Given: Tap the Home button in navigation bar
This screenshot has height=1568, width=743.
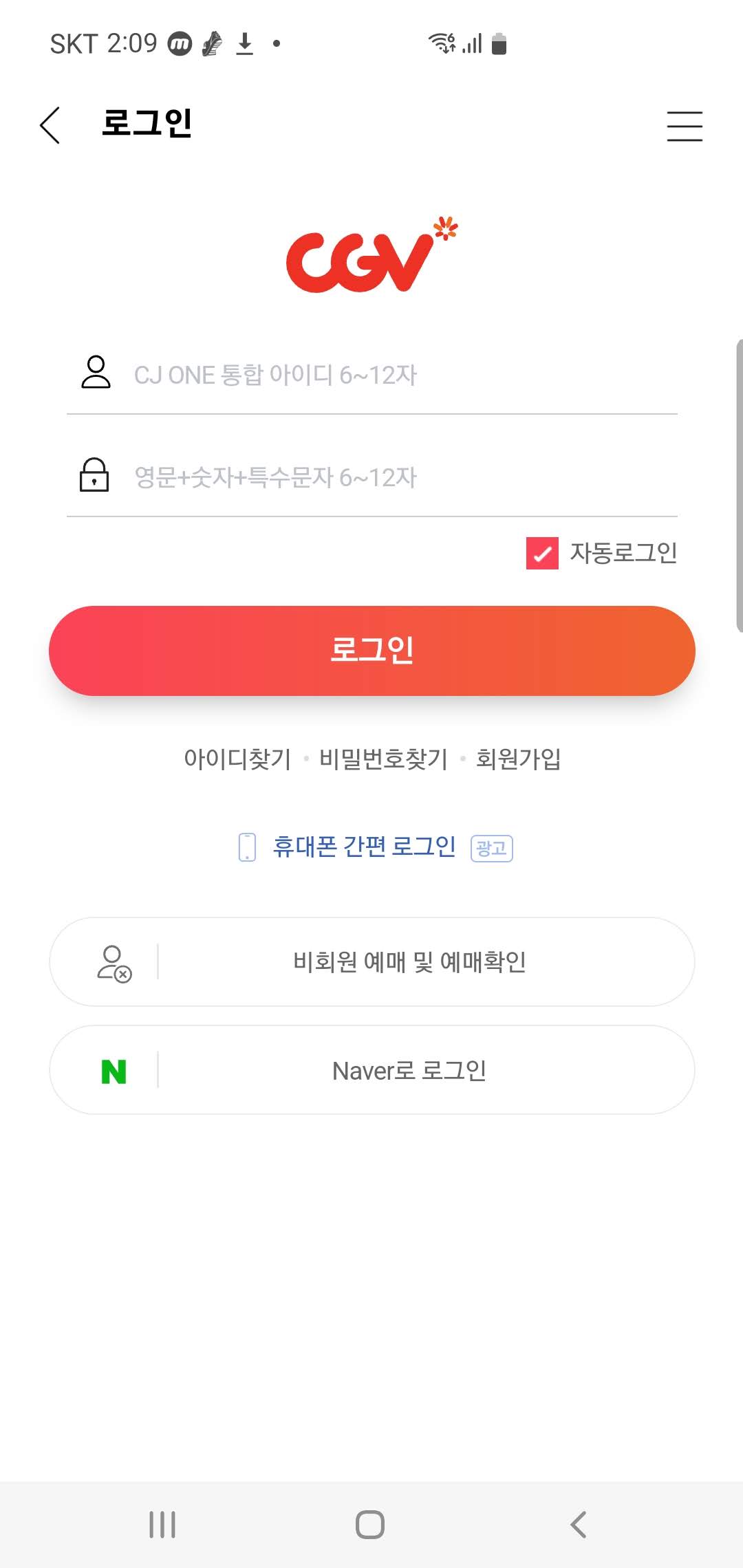Looking at the screenshot, I should pyautogui.click(x=371, y=1524).
